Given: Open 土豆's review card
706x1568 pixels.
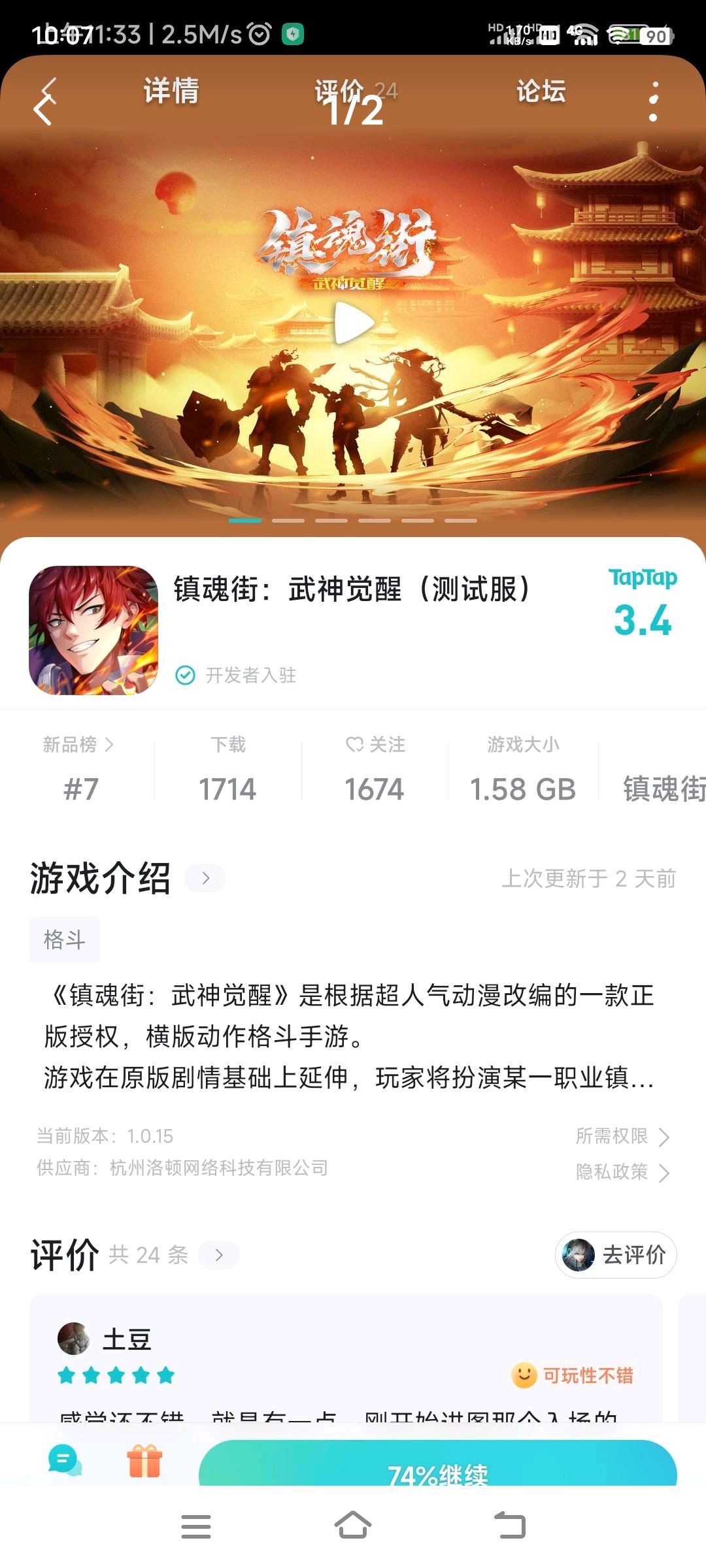Looking at the screenshot, I should [x=346, y=1358].
